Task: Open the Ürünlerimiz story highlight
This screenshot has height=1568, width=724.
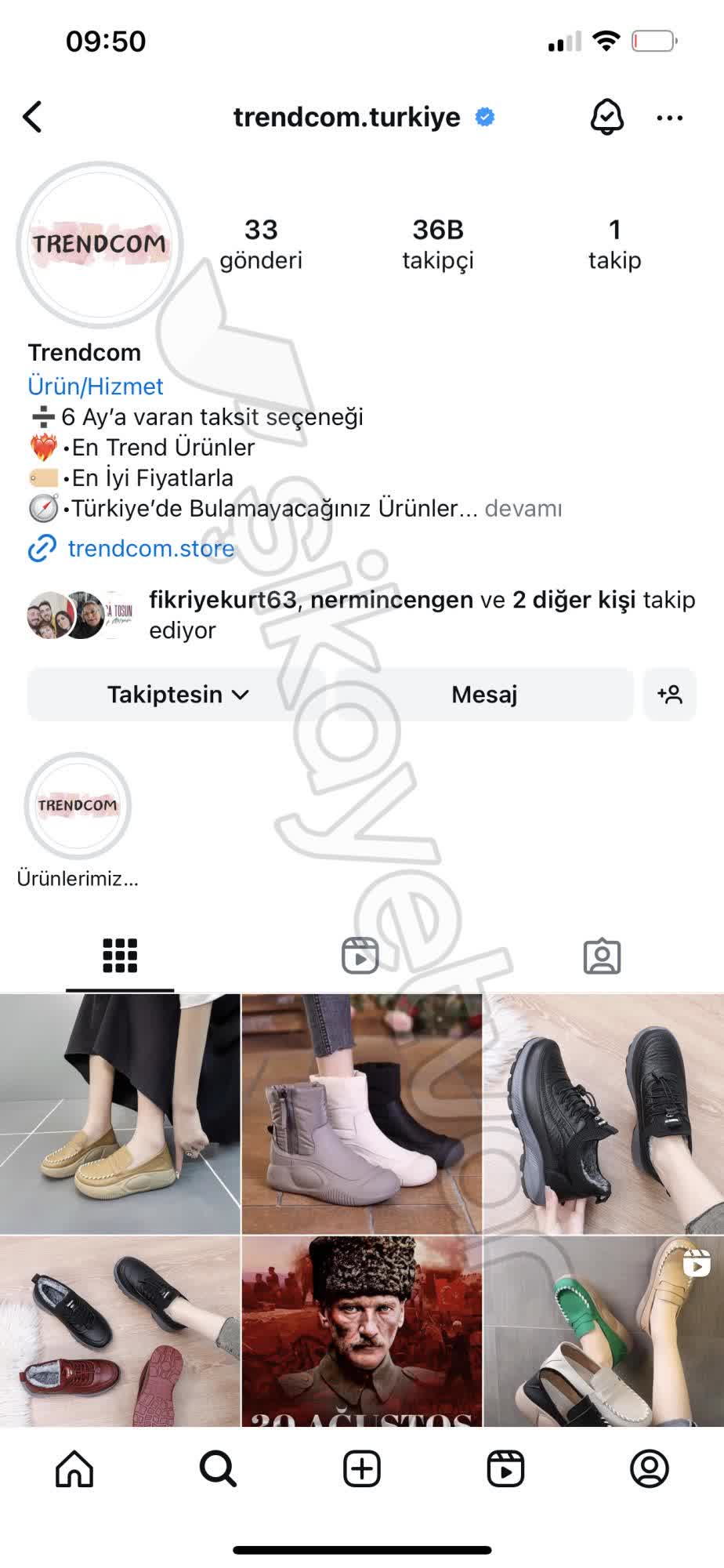Action: click(76, 805)
